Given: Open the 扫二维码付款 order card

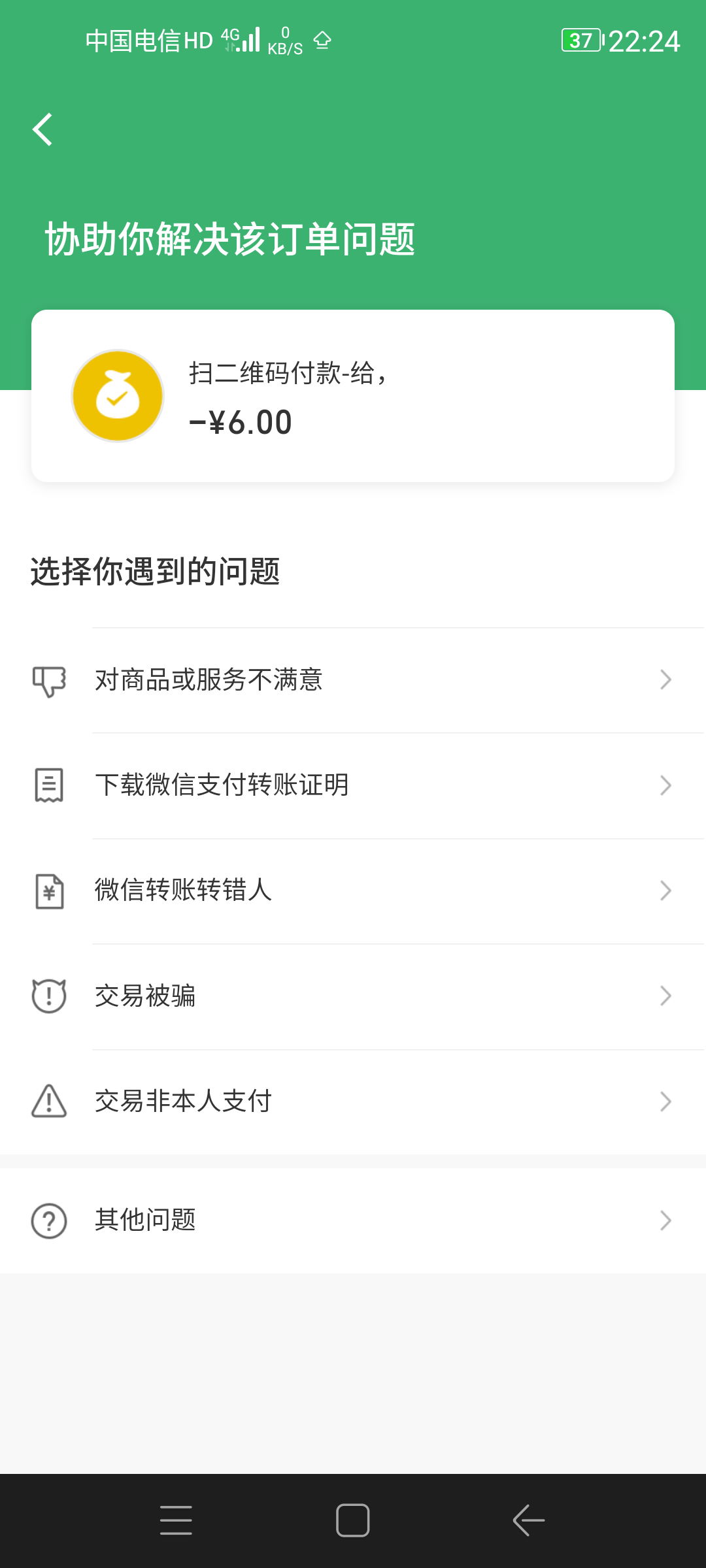Looking at the screenshot, I should coord(353,396).
